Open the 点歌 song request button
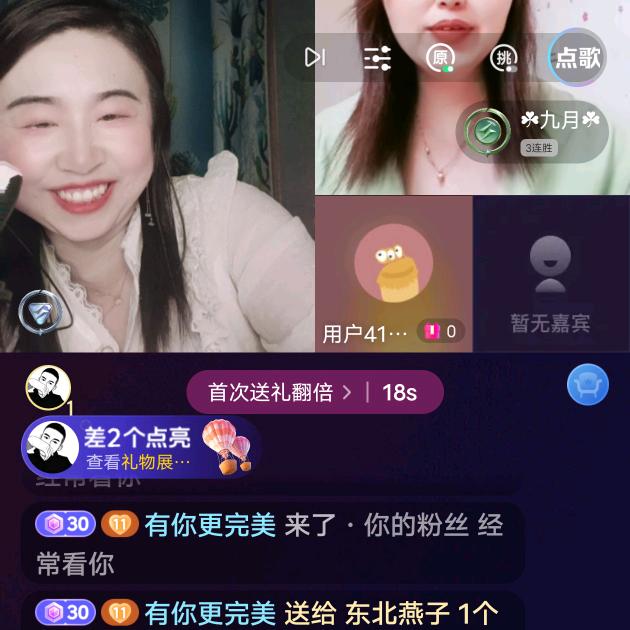630x630 pixels. point(578,57)
